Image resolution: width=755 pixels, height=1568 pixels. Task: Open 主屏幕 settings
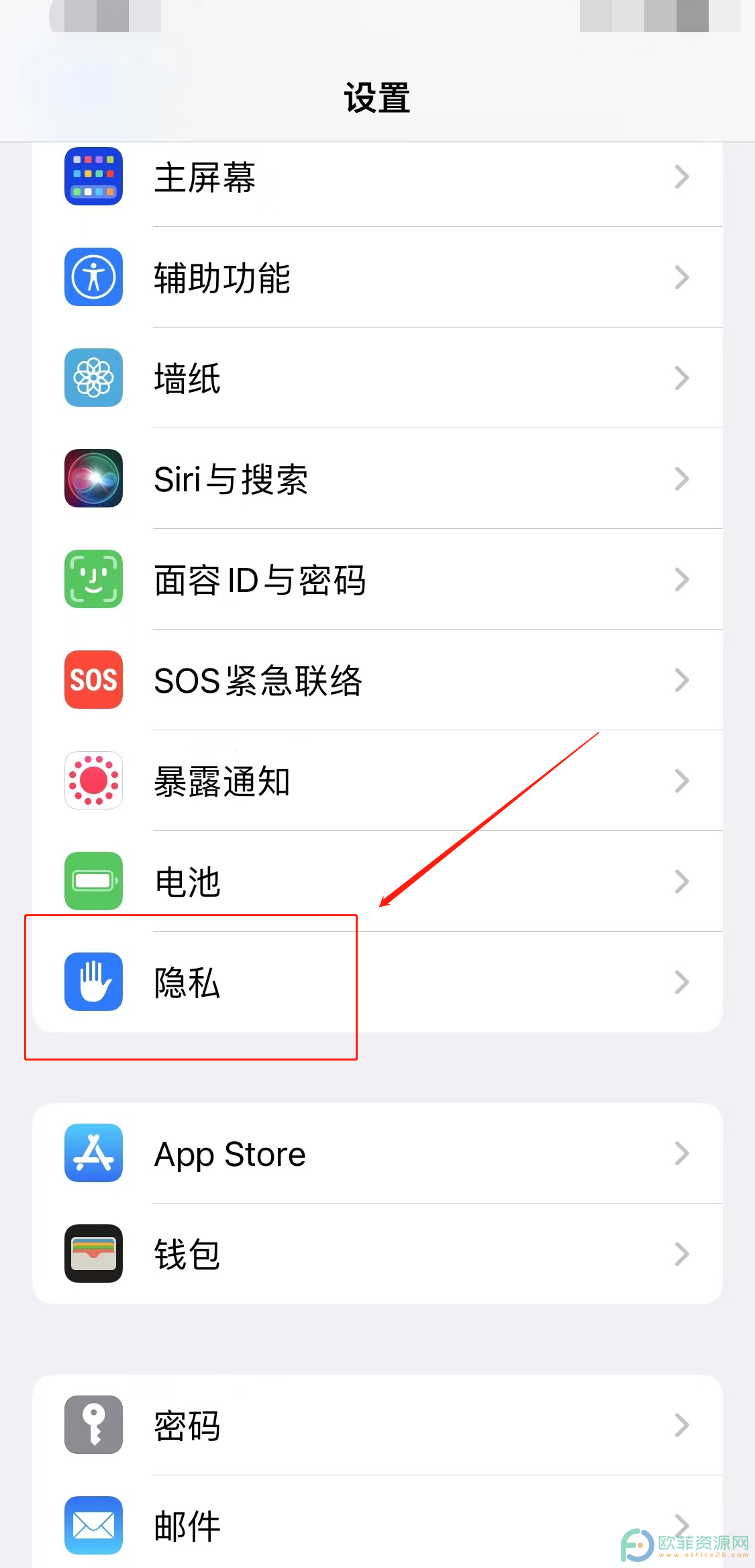[377, 177]
